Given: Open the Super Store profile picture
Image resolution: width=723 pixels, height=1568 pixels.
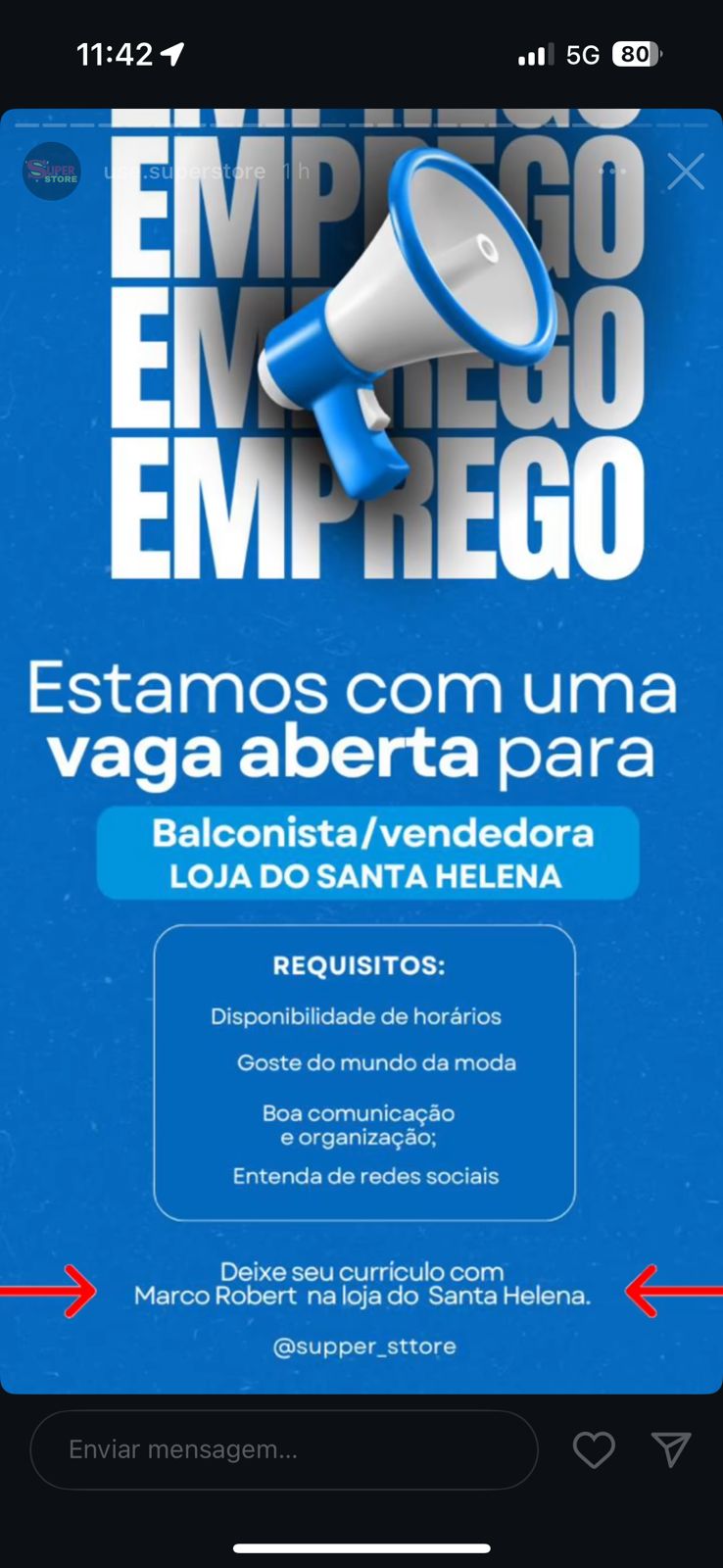Looking at the screenshot, I should [x=52, y=171].
